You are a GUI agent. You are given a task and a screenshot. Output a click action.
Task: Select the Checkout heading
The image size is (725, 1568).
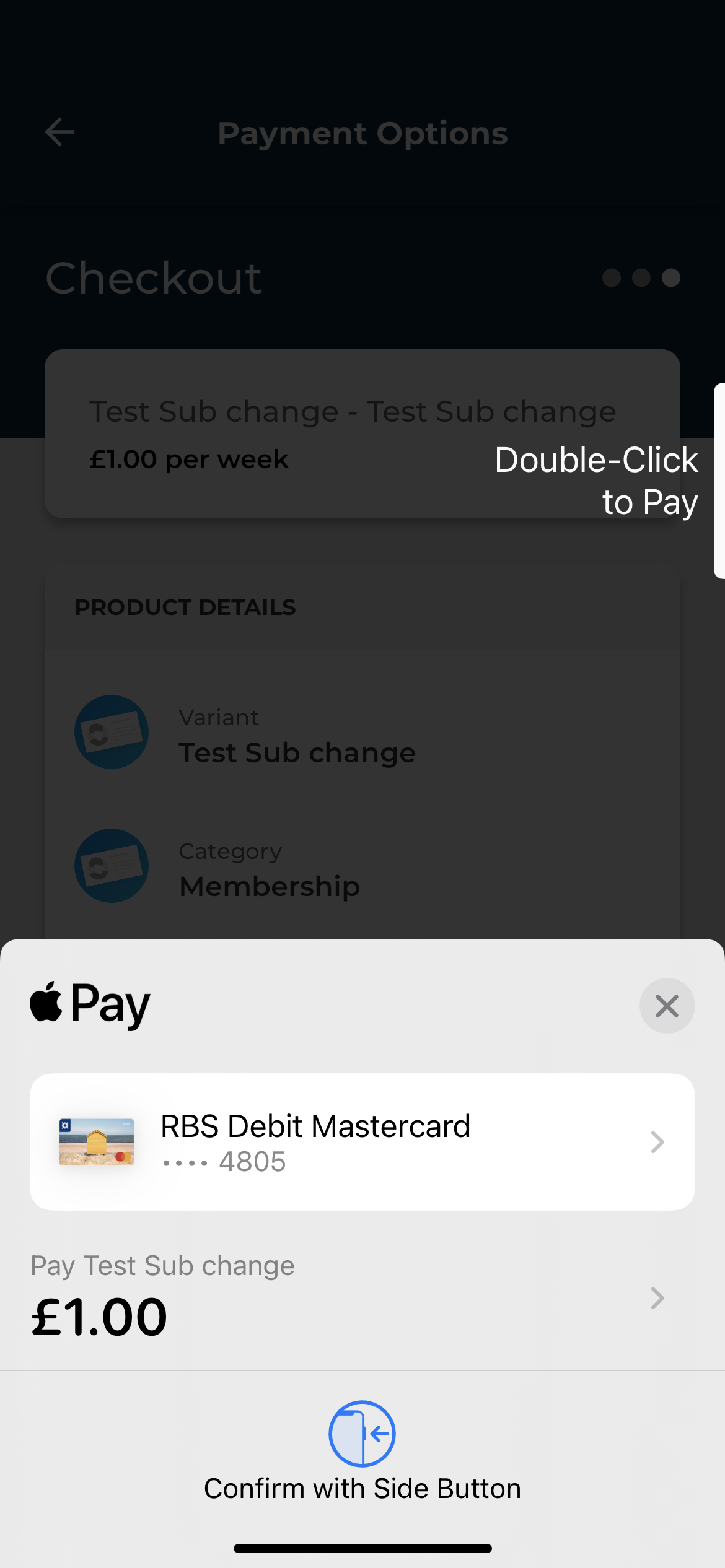tap(154, 278)
